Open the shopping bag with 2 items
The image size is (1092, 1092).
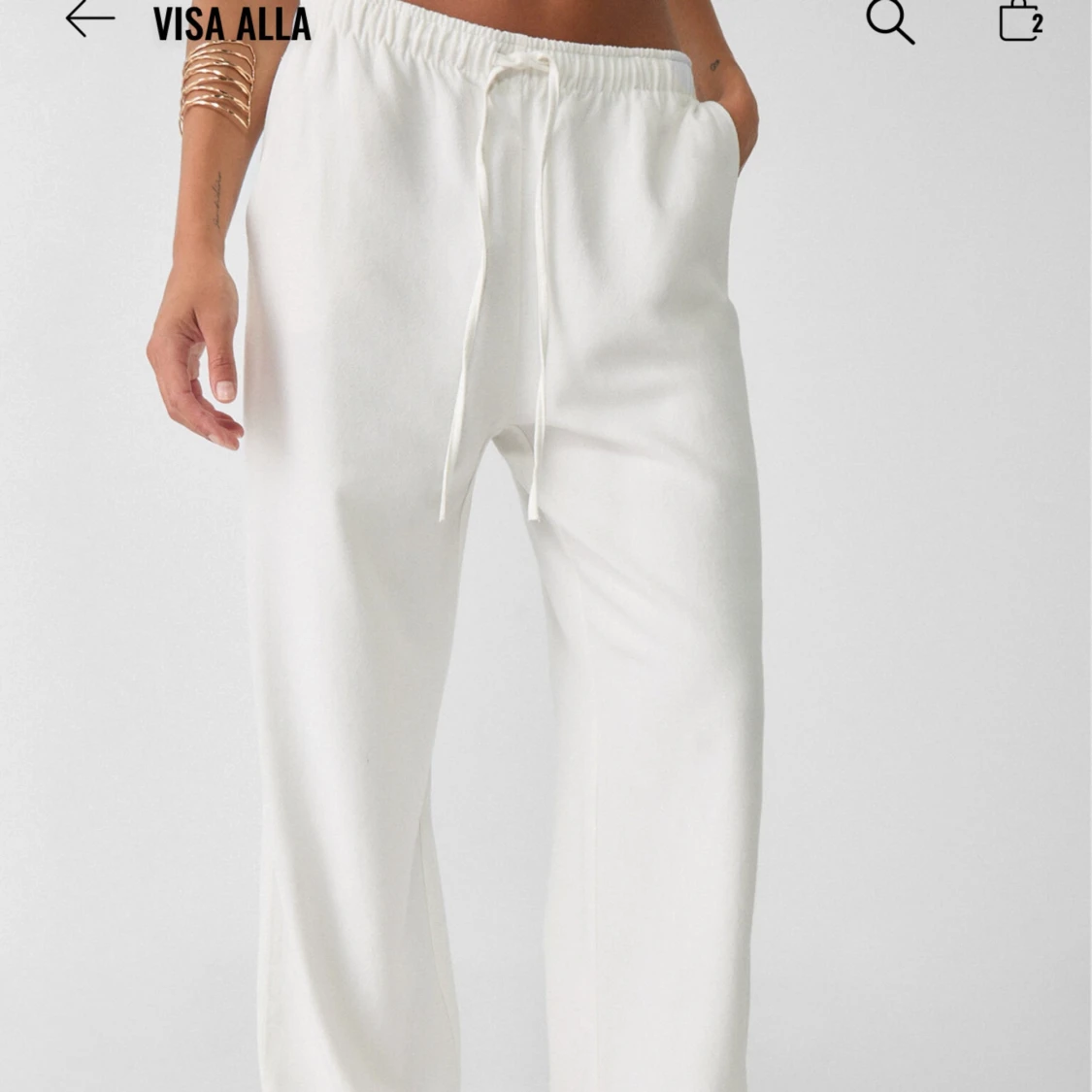pos(1020,20)
